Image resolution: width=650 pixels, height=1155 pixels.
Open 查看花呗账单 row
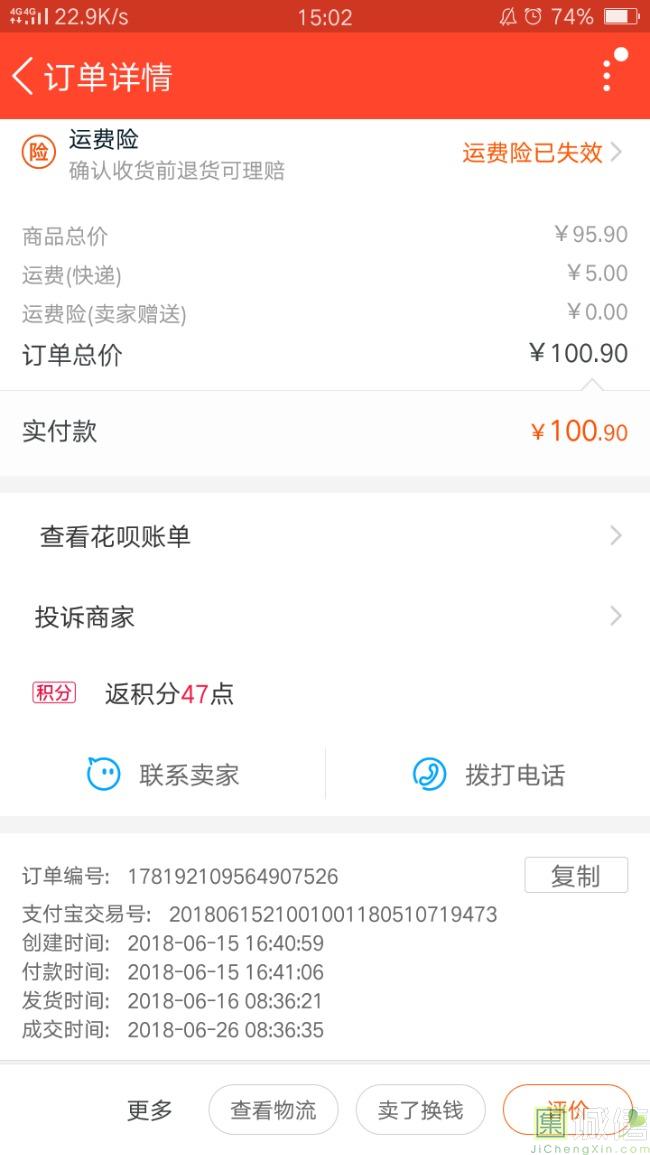tap(325, 536)
